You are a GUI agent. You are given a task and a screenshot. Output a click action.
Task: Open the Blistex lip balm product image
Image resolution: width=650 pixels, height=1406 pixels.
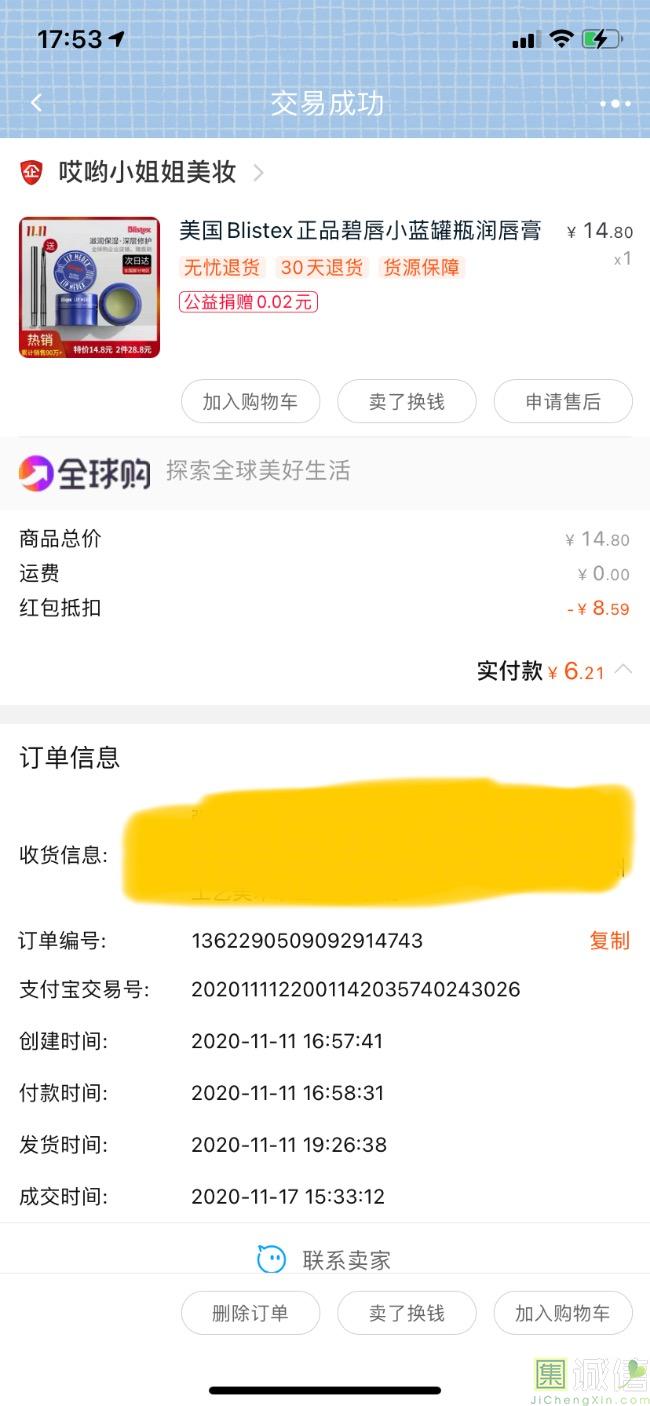tap(89, 287)
